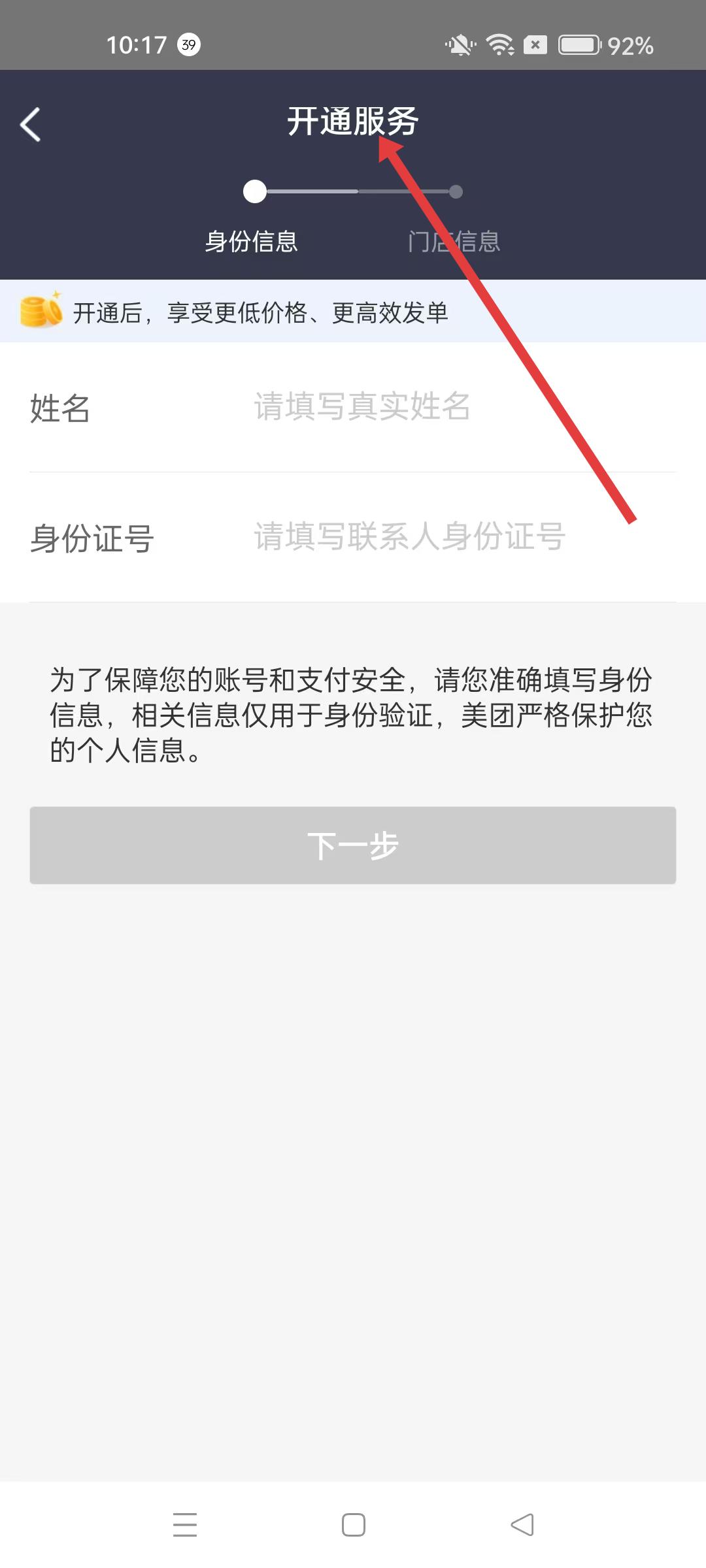Open system recent apps menu
Viewport: 706px width, 1568px height.
185,1524
